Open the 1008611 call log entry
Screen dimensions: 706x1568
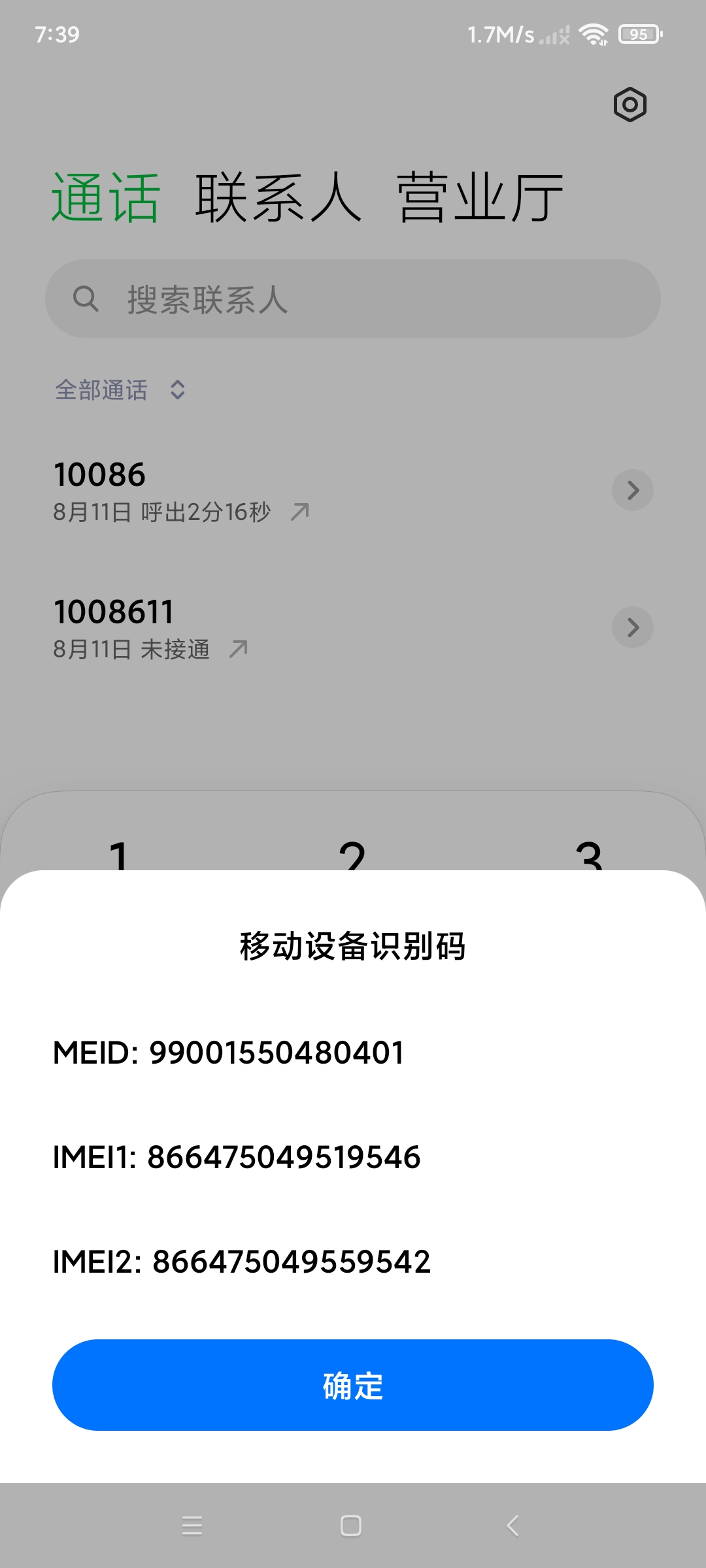point(353,627)
